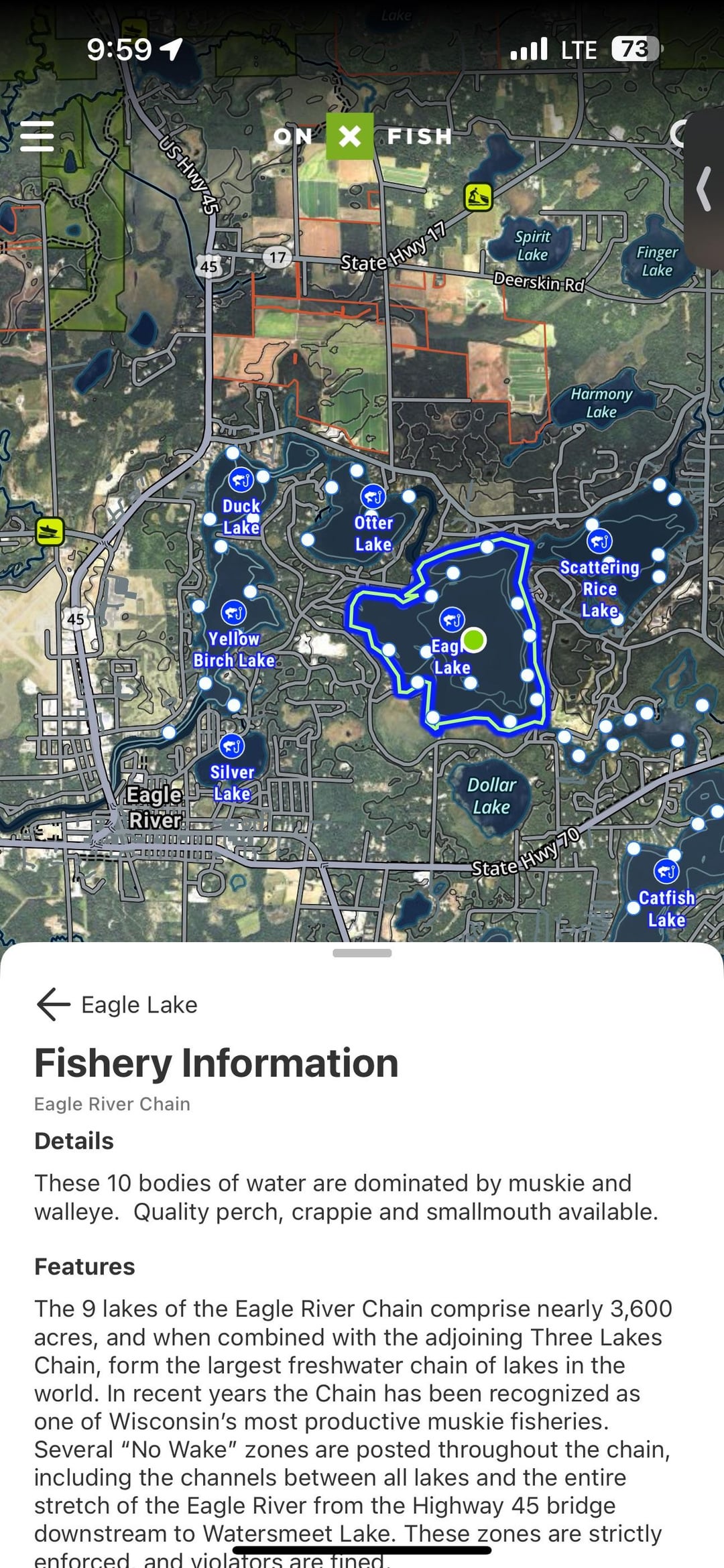This screenshot has height=1568, width=724.
Task: Open Scattering Rice Lake fish marker
Action: (x=599, y=541)
